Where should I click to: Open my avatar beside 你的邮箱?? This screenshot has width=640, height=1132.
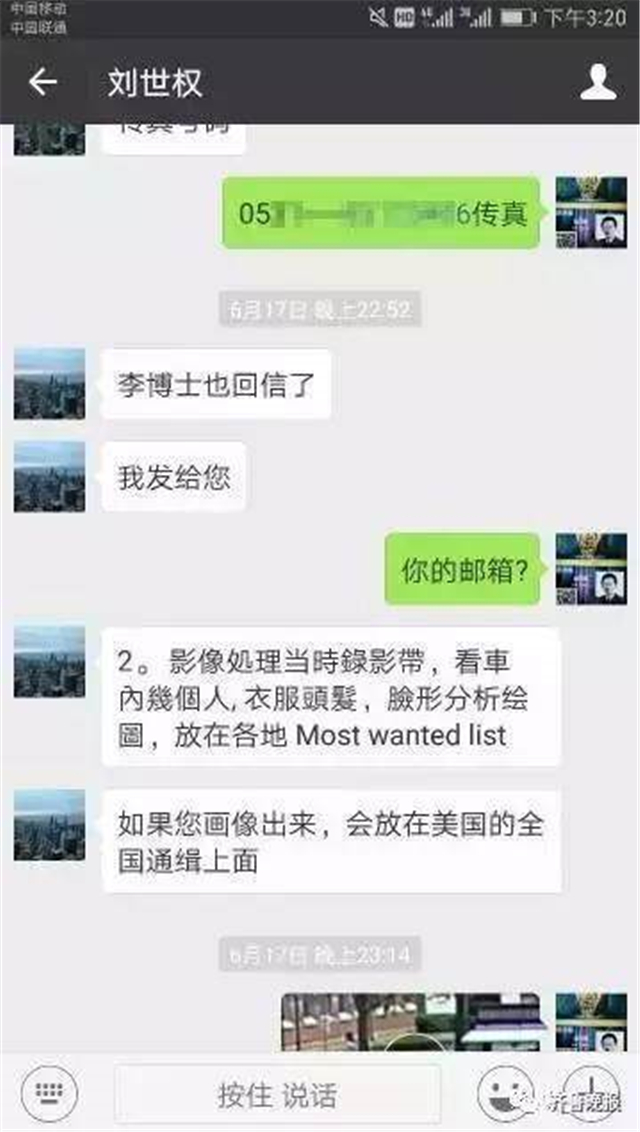(x=590, y=568)
